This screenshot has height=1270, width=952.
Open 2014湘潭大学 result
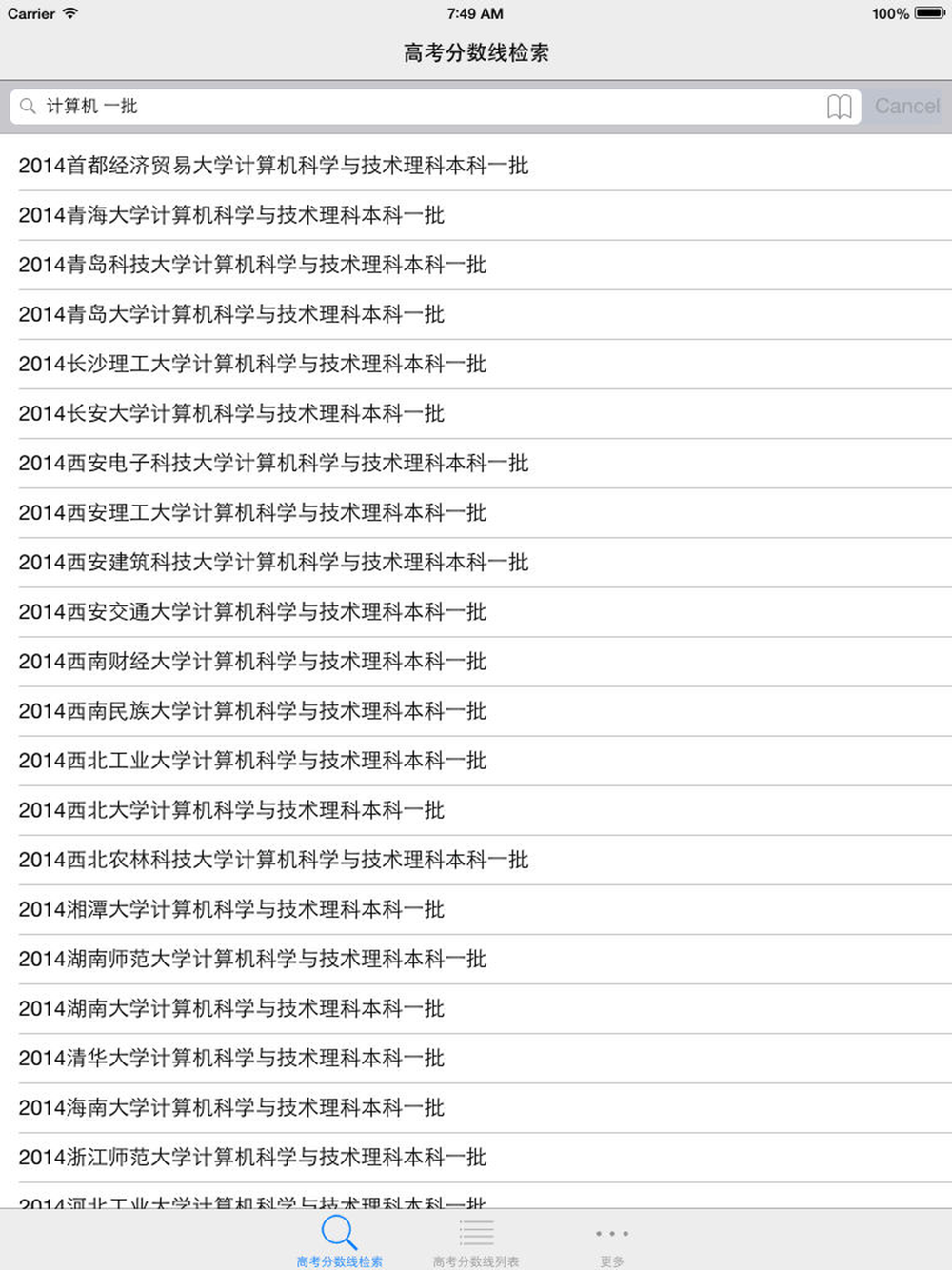(476, 909)
